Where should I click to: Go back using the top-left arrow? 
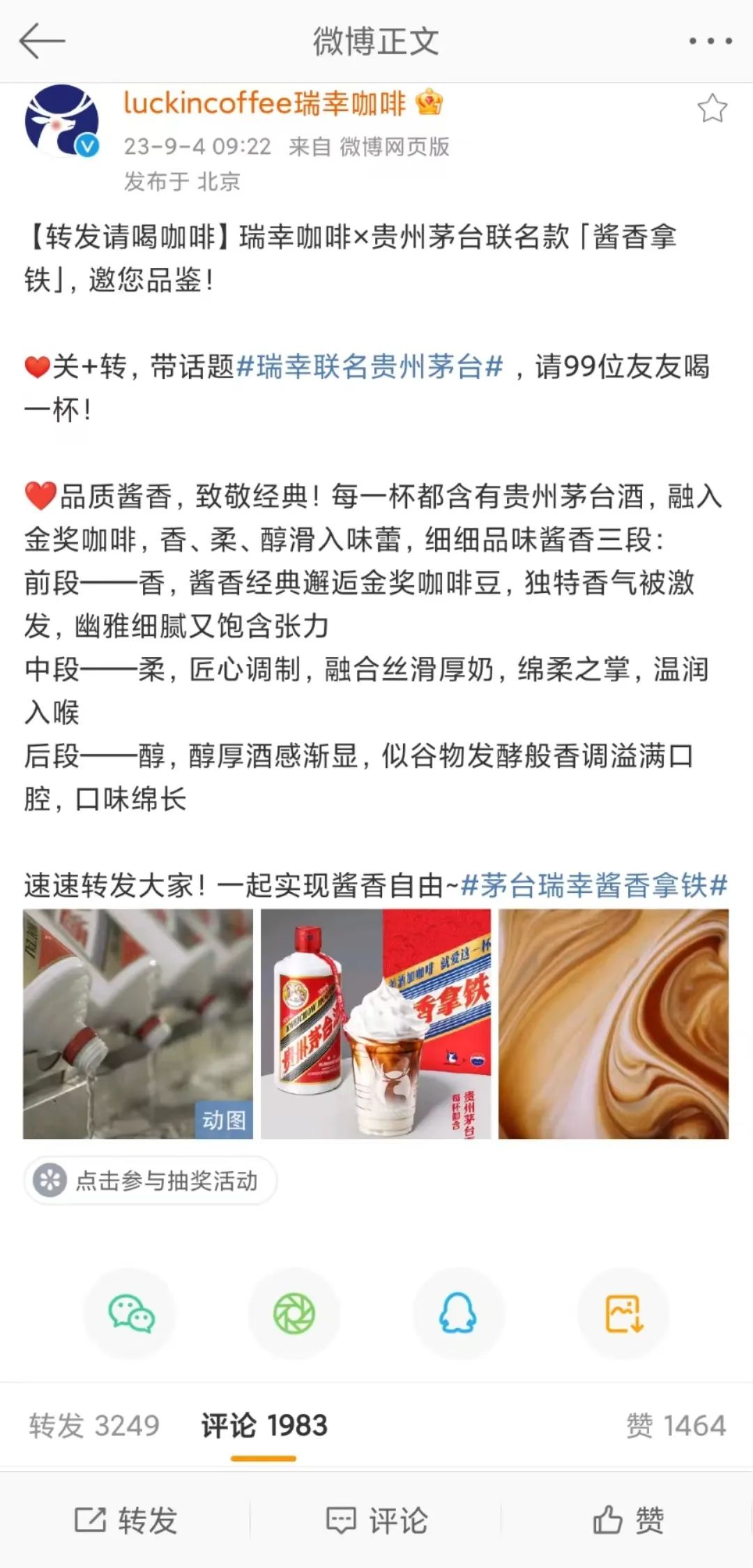(42, 41)
